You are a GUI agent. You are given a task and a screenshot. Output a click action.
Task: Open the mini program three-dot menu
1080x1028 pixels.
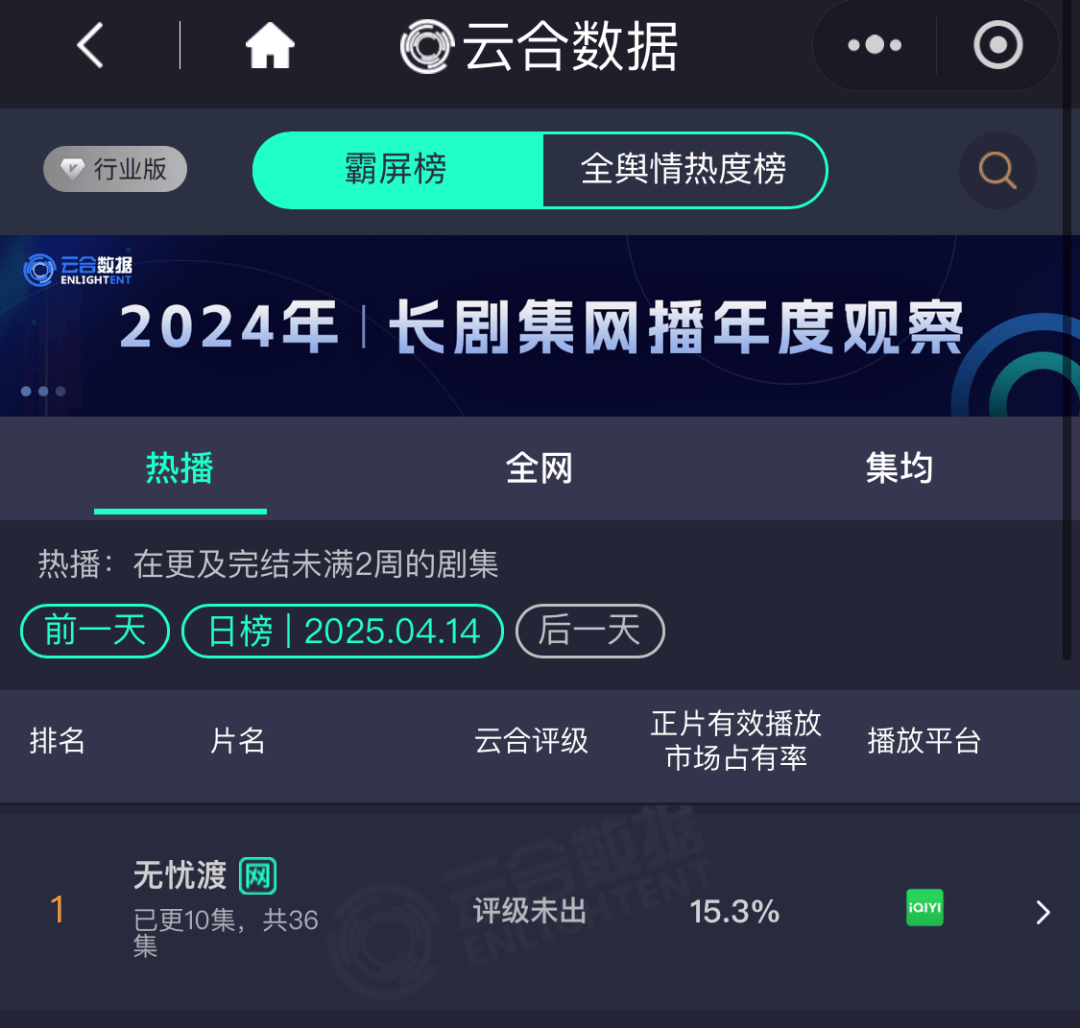coord(874,46)
